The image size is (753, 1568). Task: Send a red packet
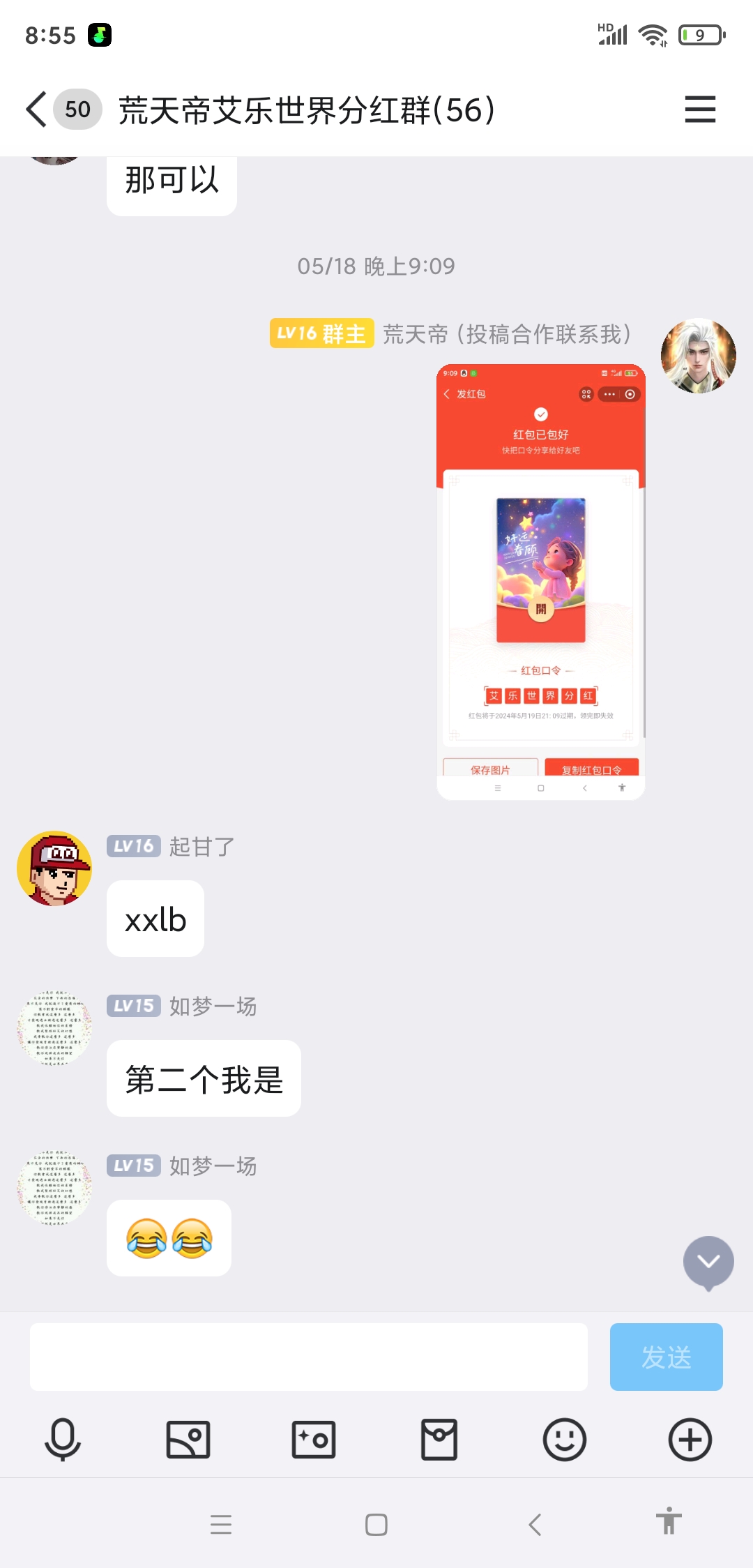(x=439, y=1439)
